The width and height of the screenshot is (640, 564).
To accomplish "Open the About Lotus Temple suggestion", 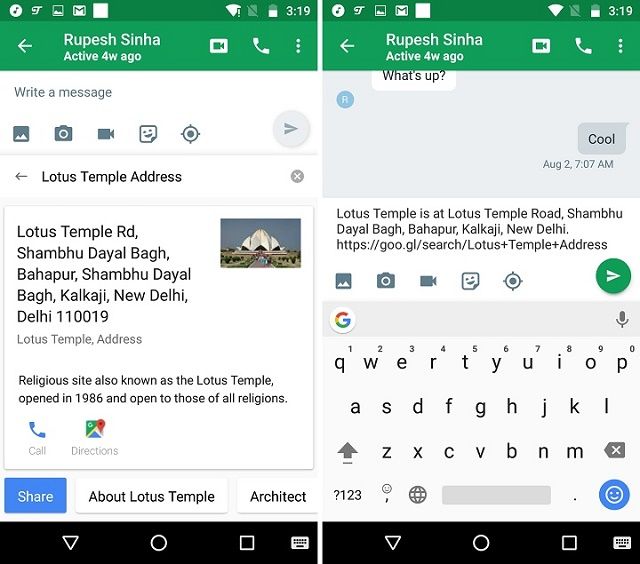I will click(152, 496).
